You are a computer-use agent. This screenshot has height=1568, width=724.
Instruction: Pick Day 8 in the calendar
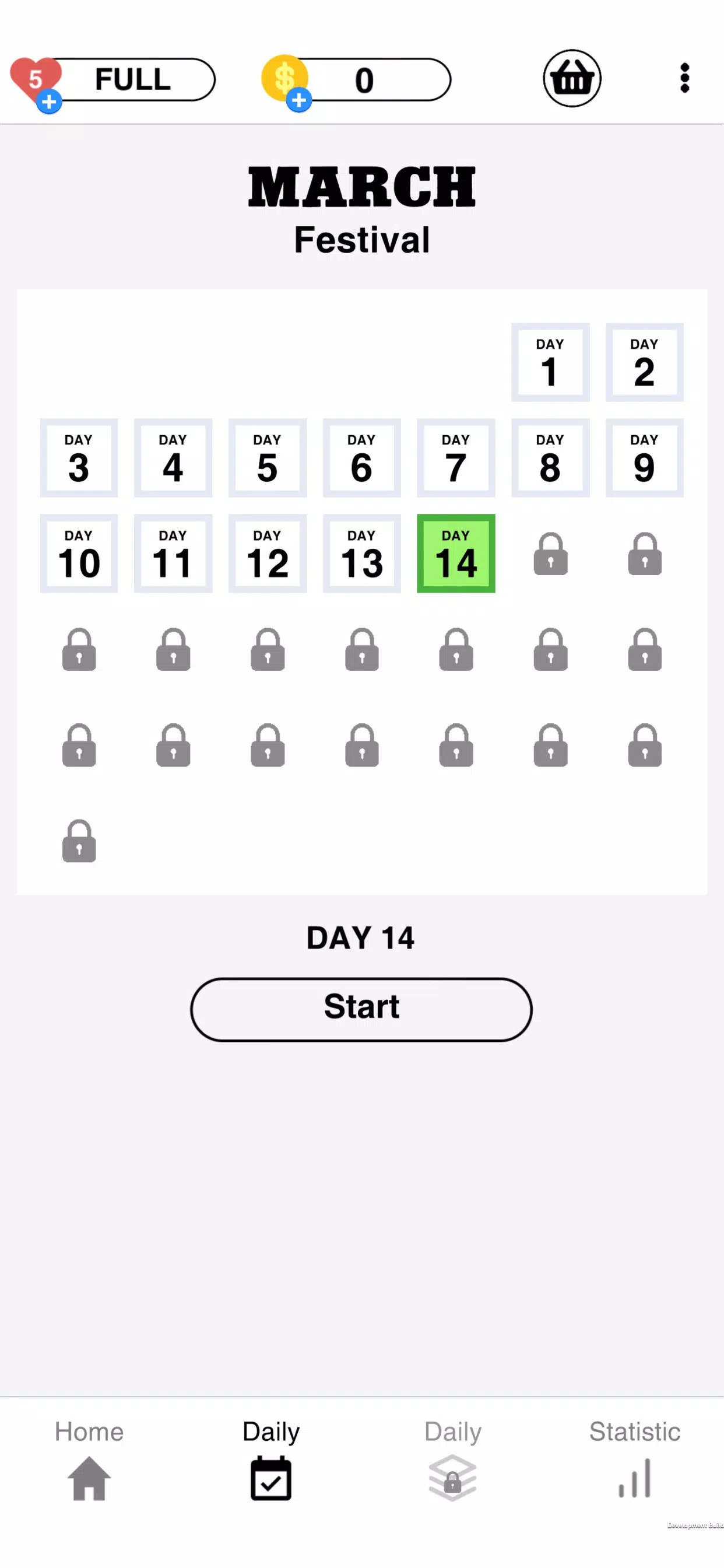click(x=549, y=458)
